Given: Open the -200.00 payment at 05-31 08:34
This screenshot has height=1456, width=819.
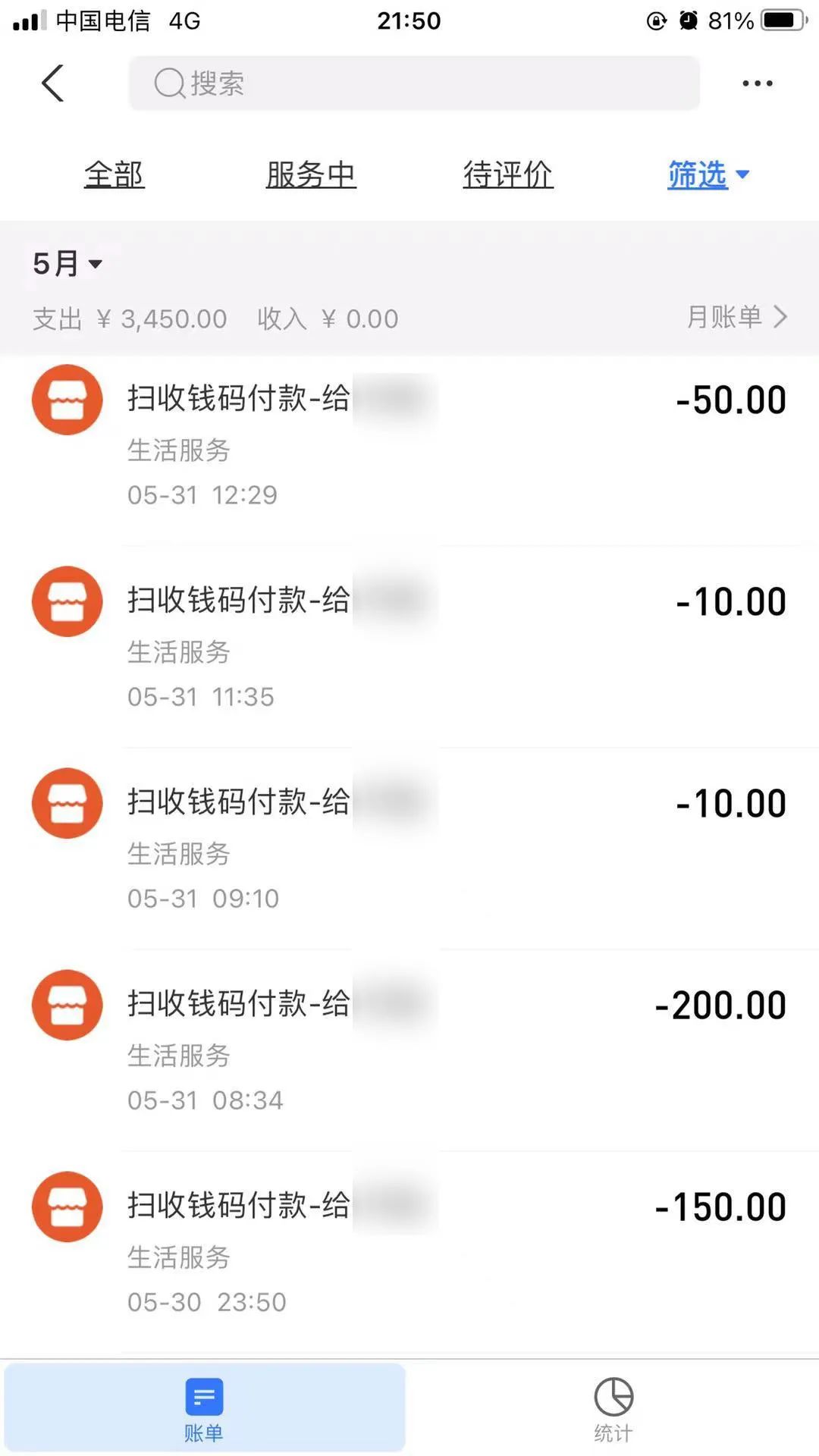Looking at the screenshot, I should 409,1050.
